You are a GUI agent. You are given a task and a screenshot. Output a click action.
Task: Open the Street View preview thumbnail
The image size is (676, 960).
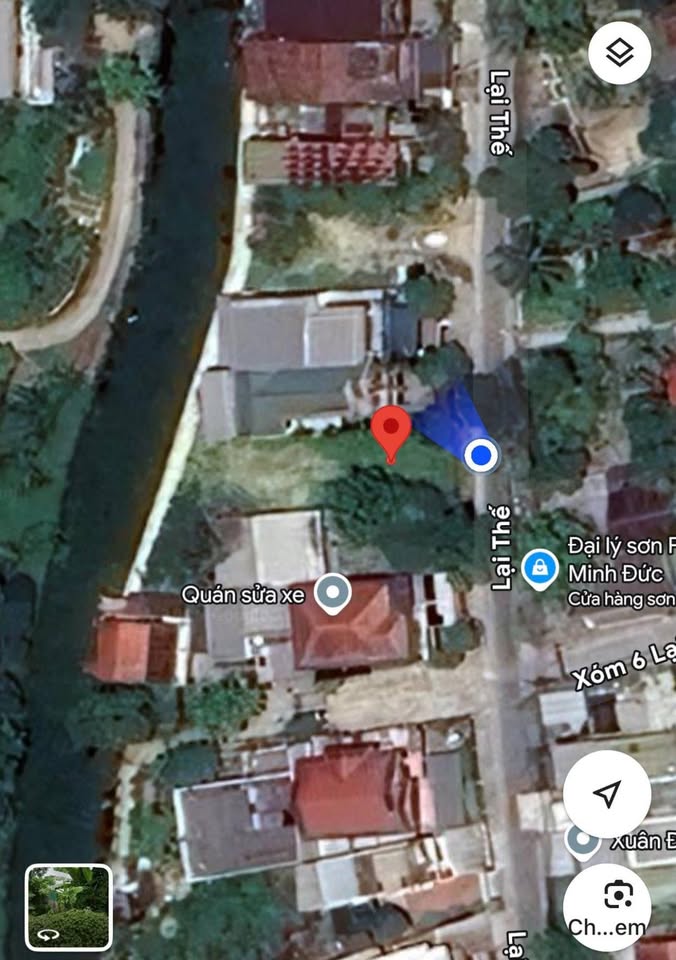[68, 907]
